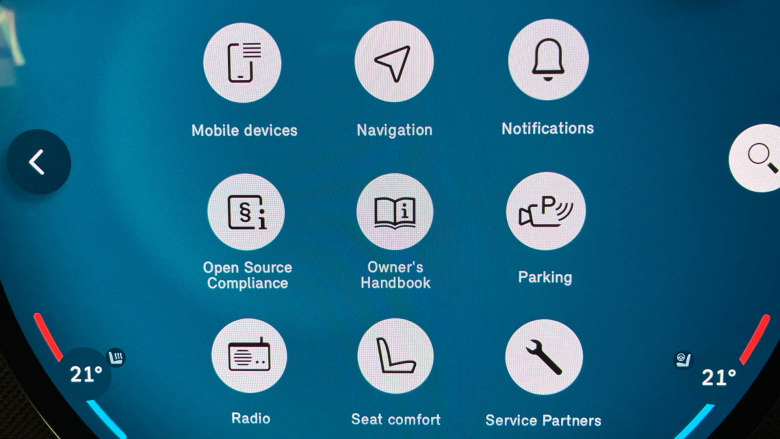Open Notifications
Viewport: 780px width, 439px height.
point(547,59)
